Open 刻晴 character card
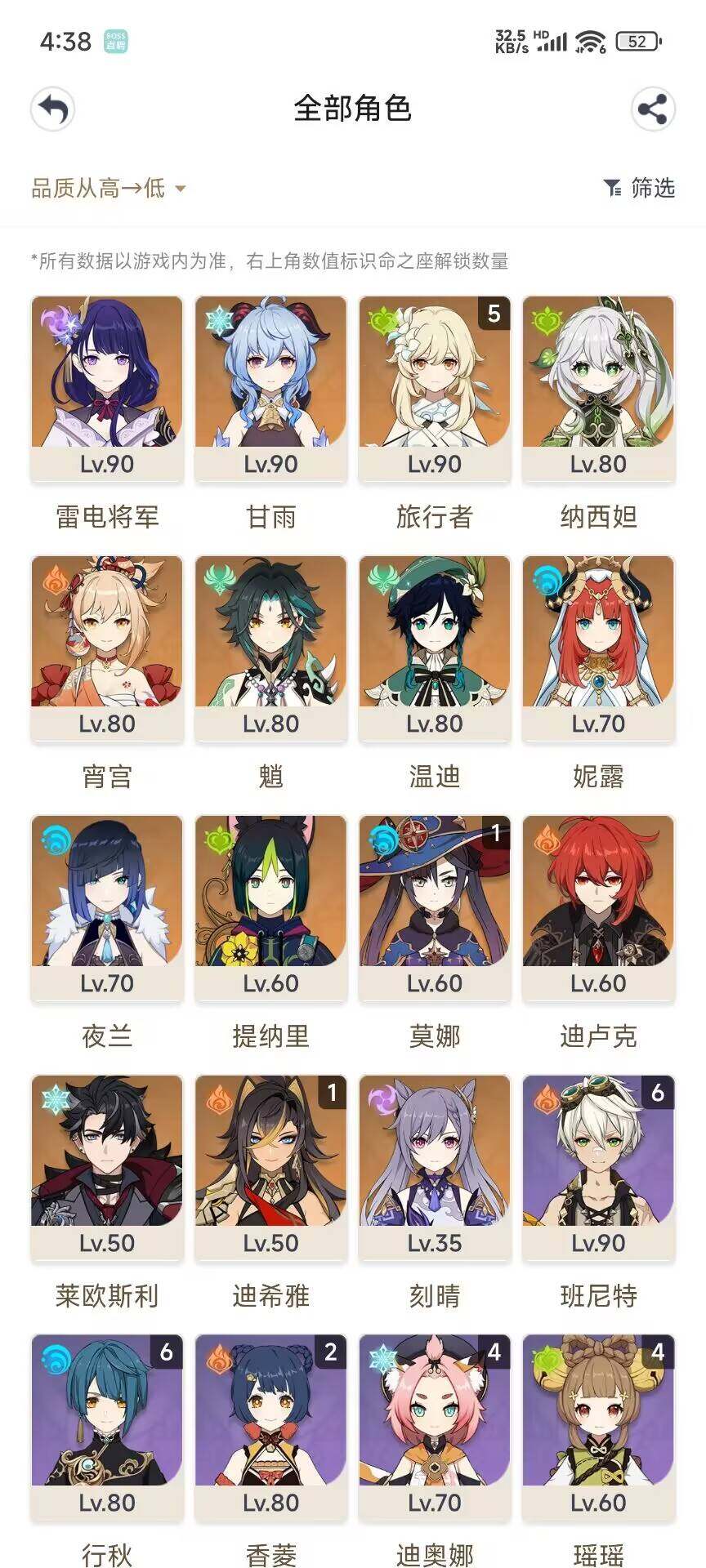 click(x=435, y=1167)
